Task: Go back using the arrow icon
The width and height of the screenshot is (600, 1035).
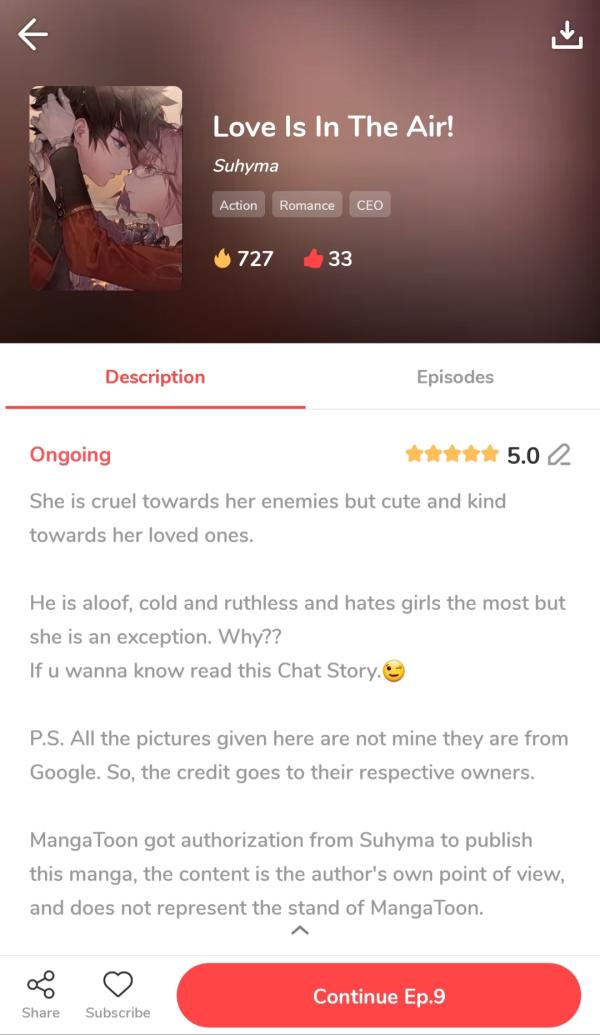Action: pyautogui.click(x=33, y=35)
